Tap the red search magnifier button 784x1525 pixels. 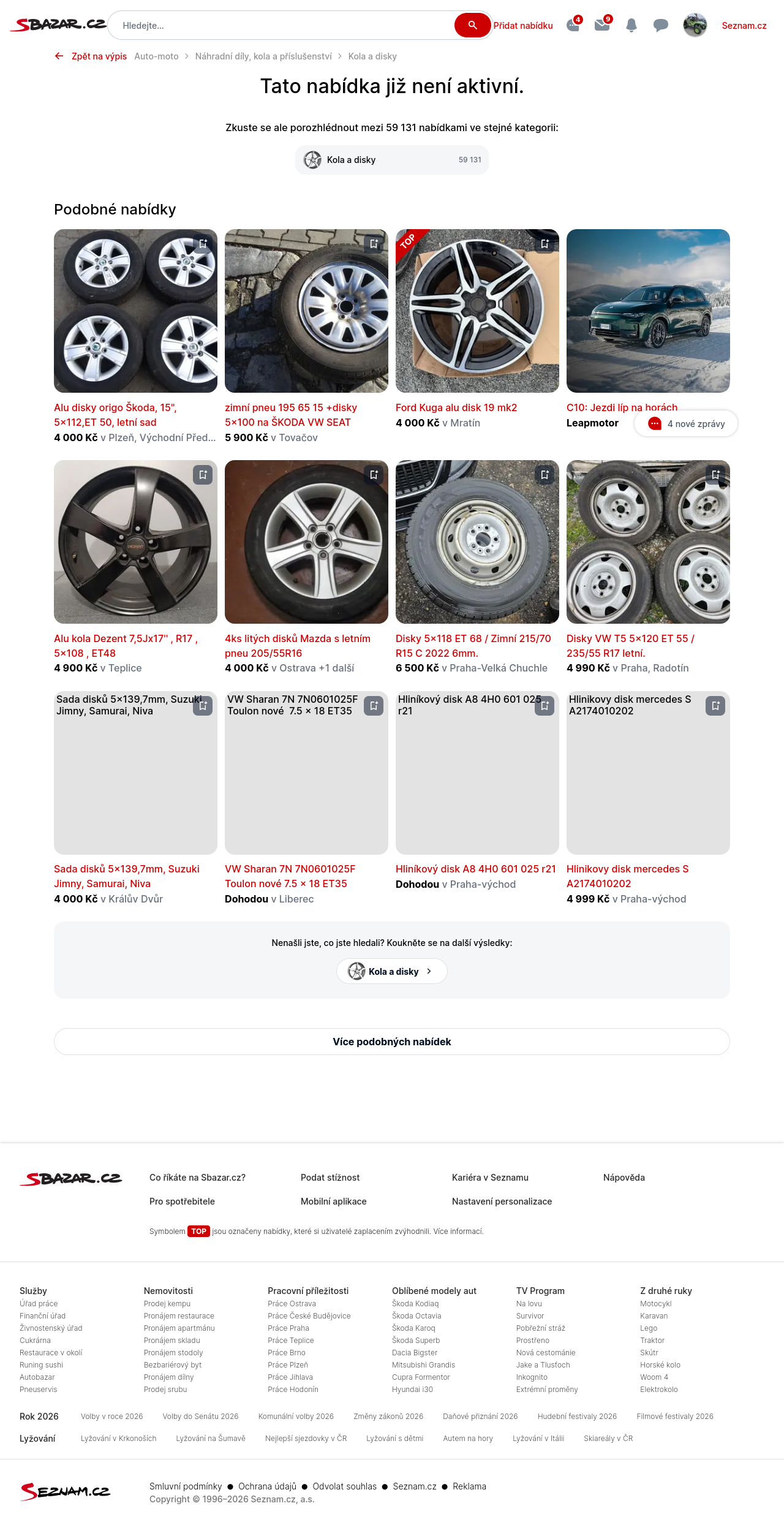point(472,25)
